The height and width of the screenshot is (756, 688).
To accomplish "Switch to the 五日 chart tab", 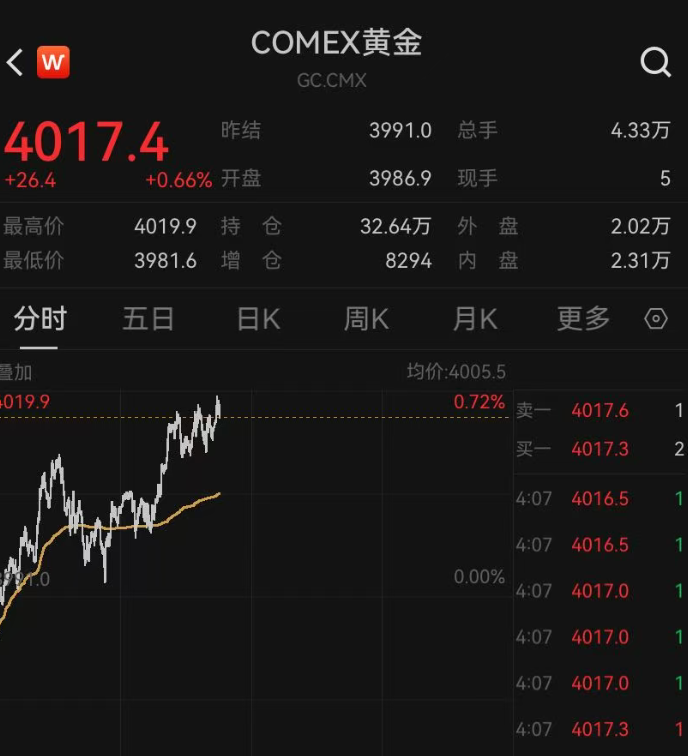I will click(x=148, y=319).
